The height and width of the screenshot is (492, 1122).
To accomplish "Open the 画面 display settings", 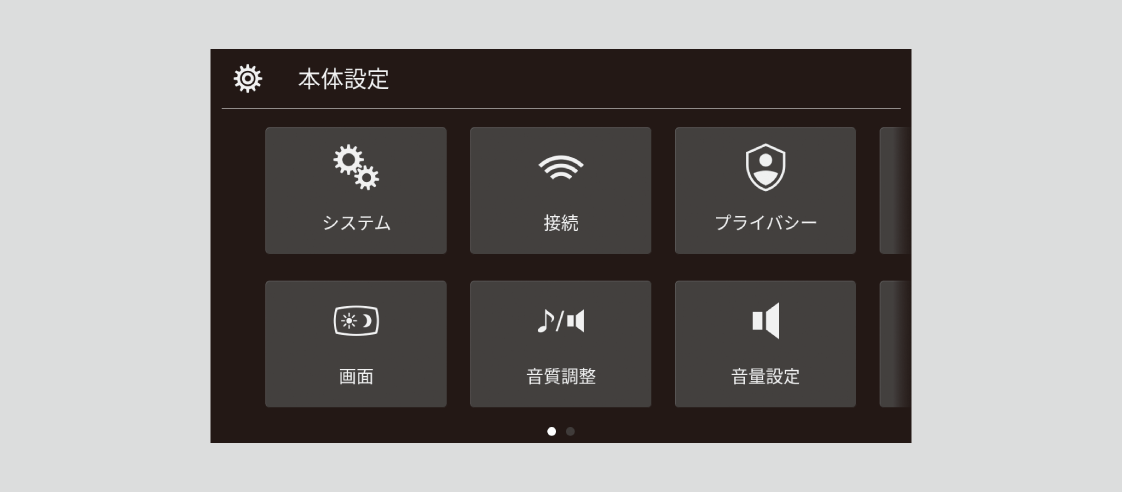I will [355, 343].
